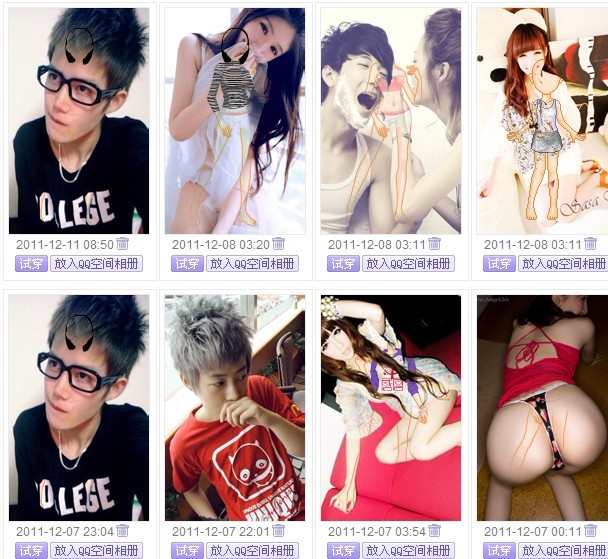
Task: Try on the 2011-12-08 03:20 outfit
Action: coord(187,264)
